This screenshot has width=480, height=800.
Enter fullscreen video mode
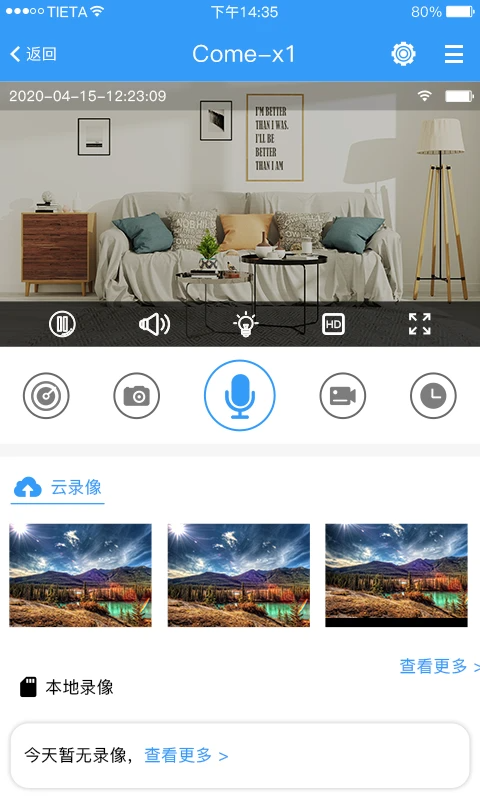pos(420,324)
